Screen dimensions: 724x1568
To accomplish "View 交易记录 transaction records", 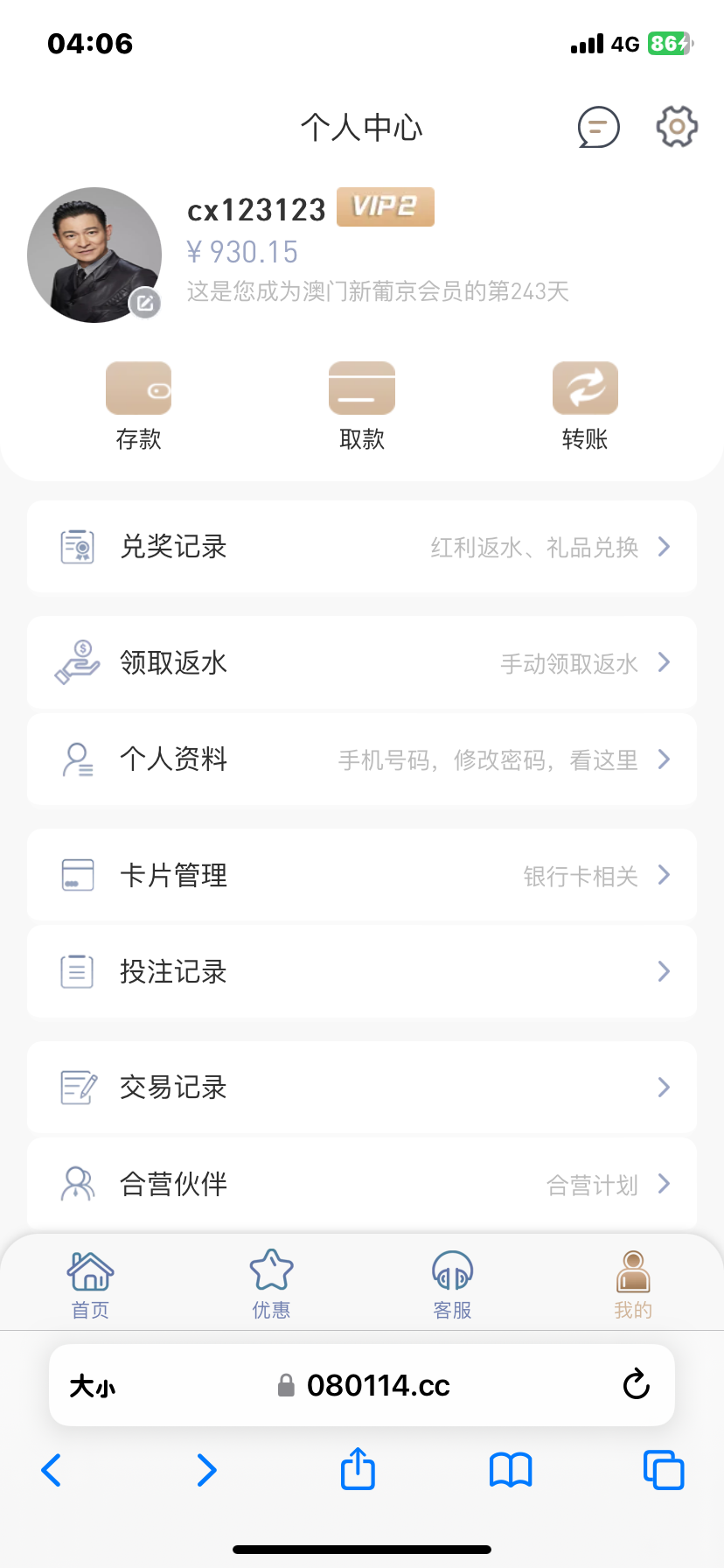I will (362, 1088).
